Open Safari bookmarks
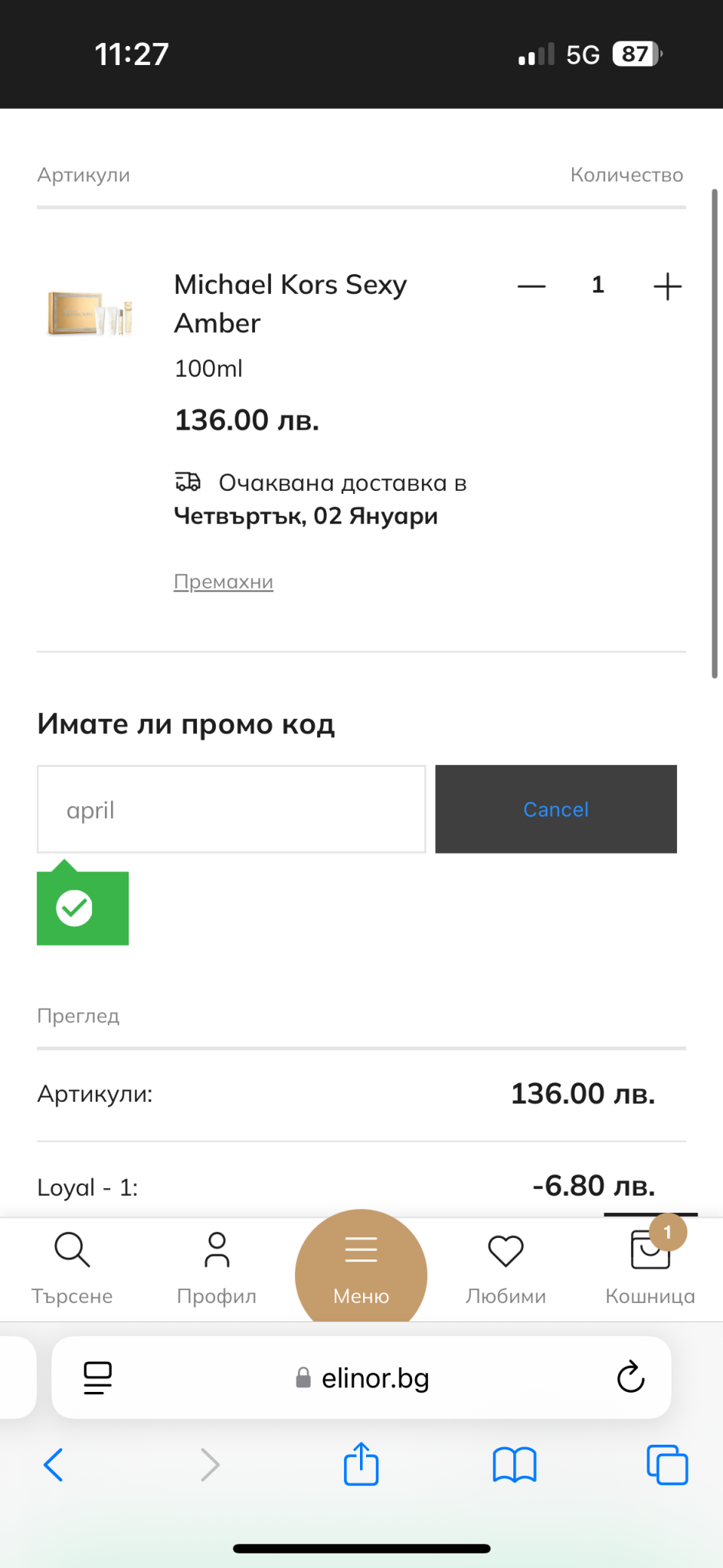Viewport: 723px width, 1568px height. click(x=515, y=1465)
